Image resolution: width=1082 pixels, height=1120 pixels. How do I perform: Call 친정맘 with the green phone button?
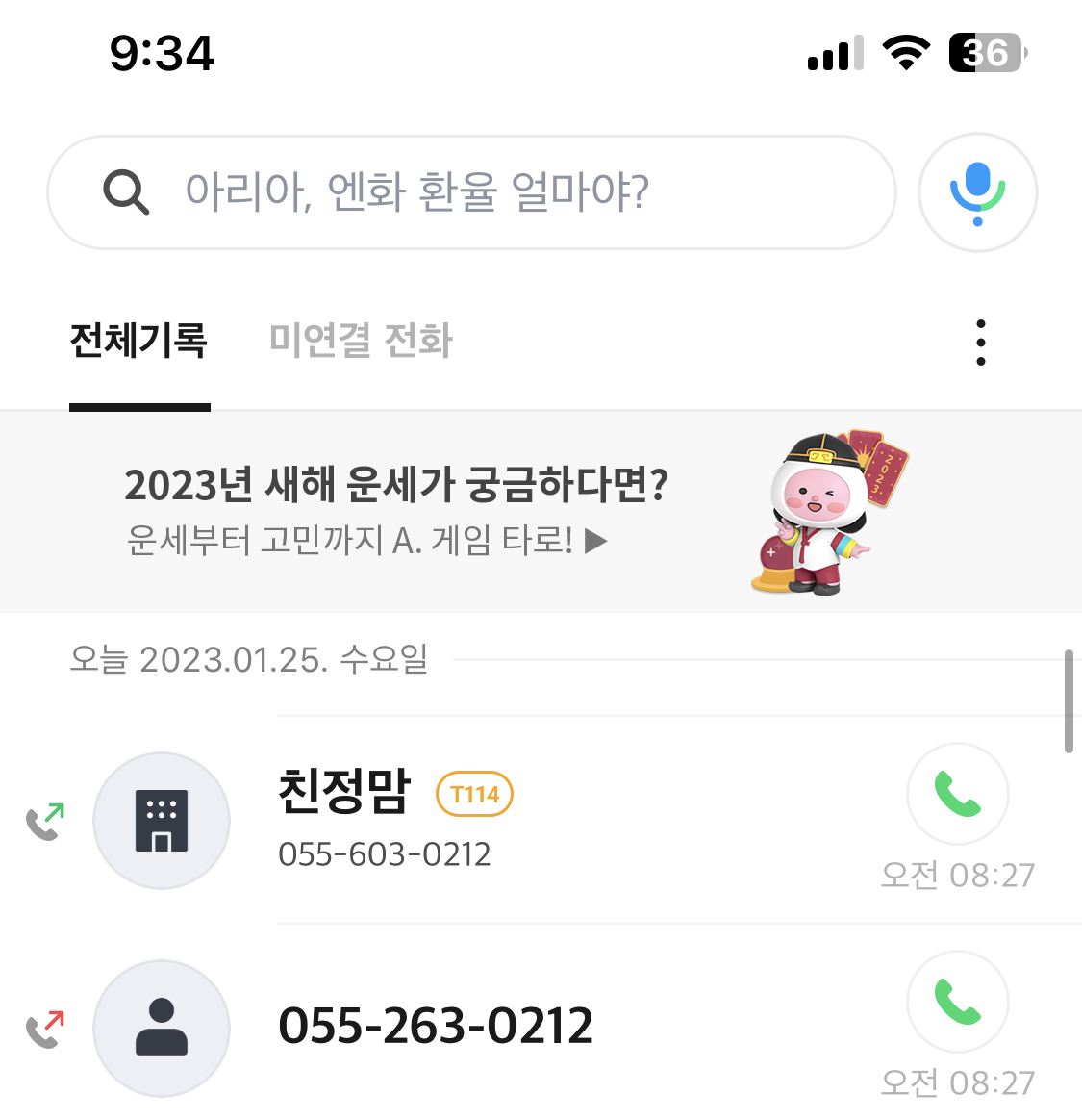tap(957, 794)
